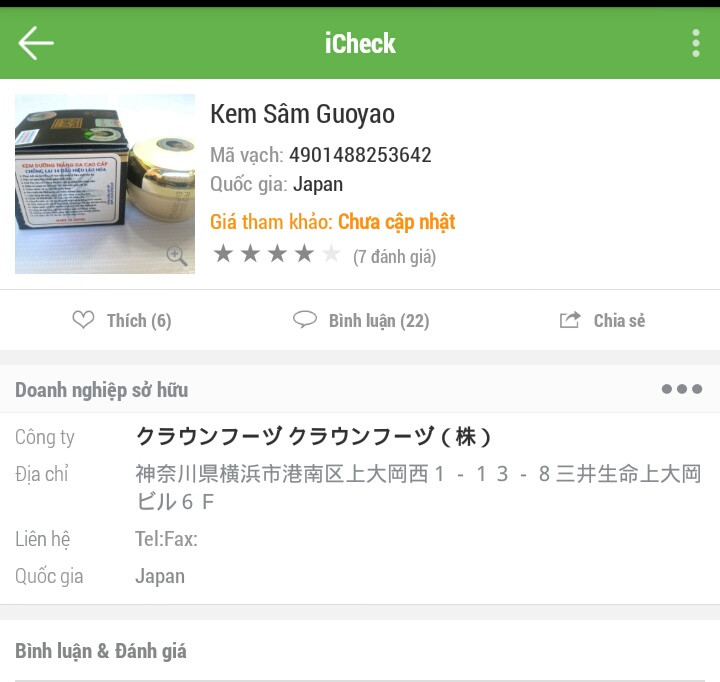Like the product via Thích
The width and height of the screenshot is (720, 682).
122,321
